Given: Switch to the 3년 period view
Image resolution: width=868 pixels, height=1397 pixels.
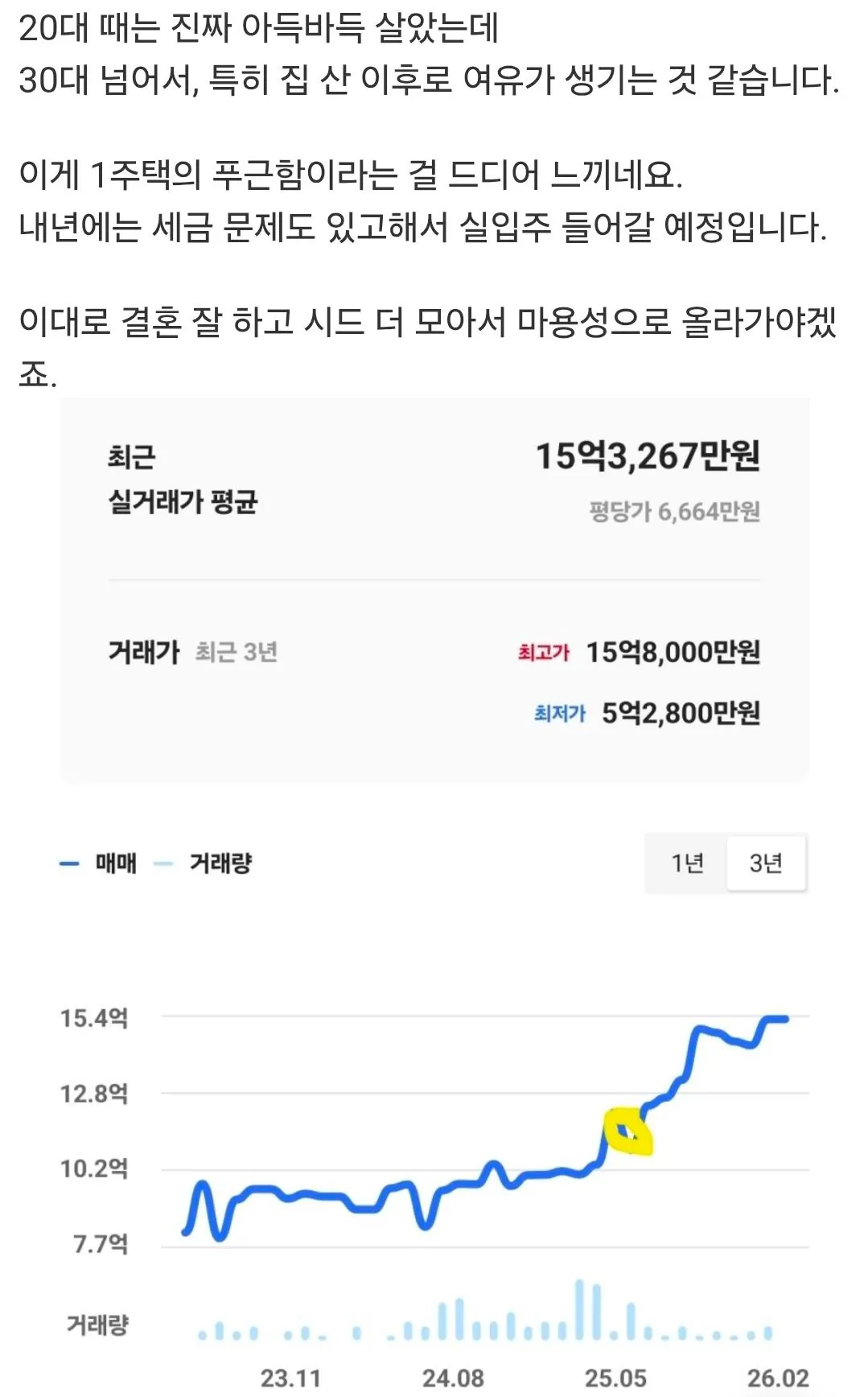Looking at the screenshot, I should 764,863.
